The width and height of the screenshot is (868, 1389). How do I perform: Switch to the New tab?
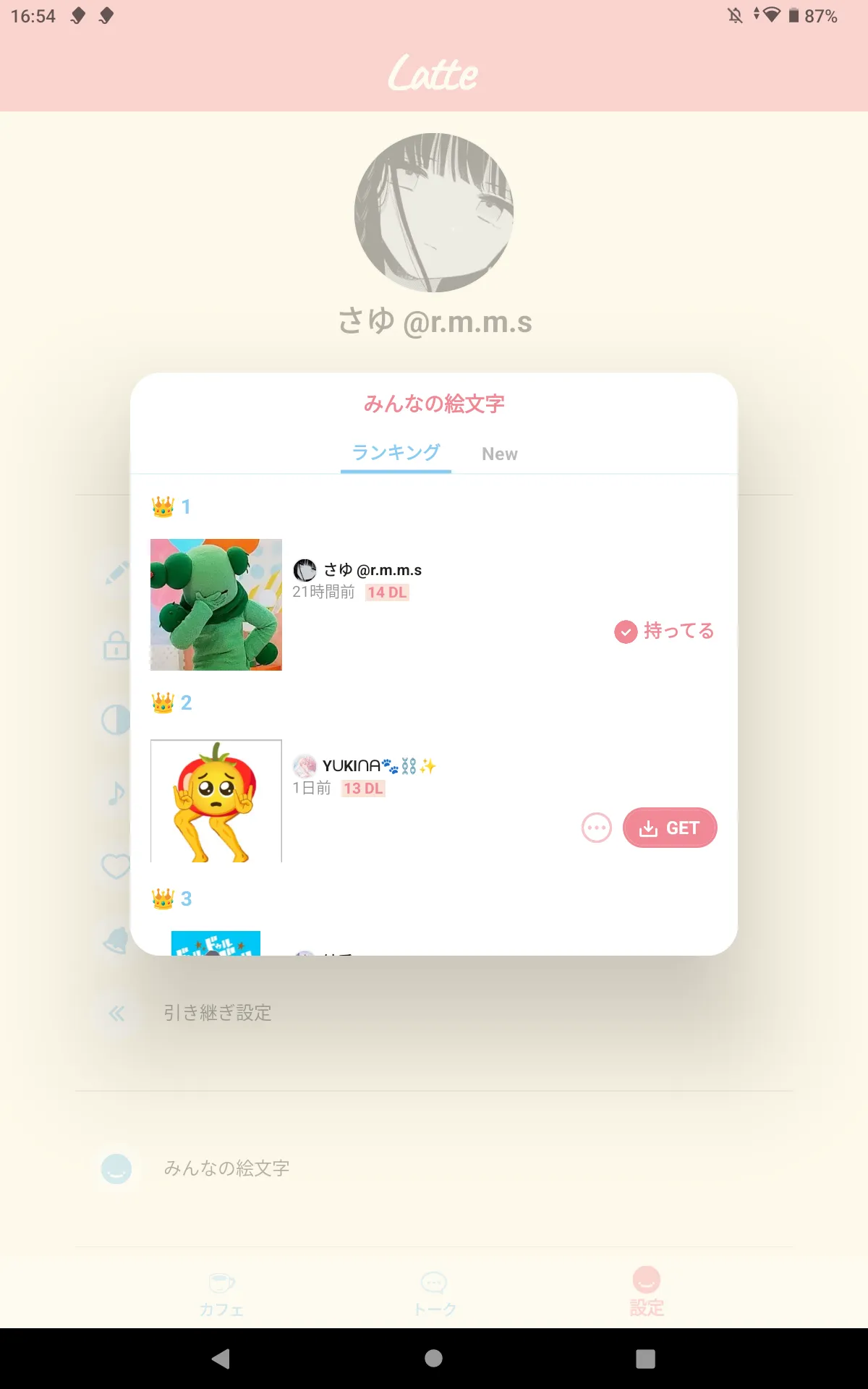coord(499,454)
